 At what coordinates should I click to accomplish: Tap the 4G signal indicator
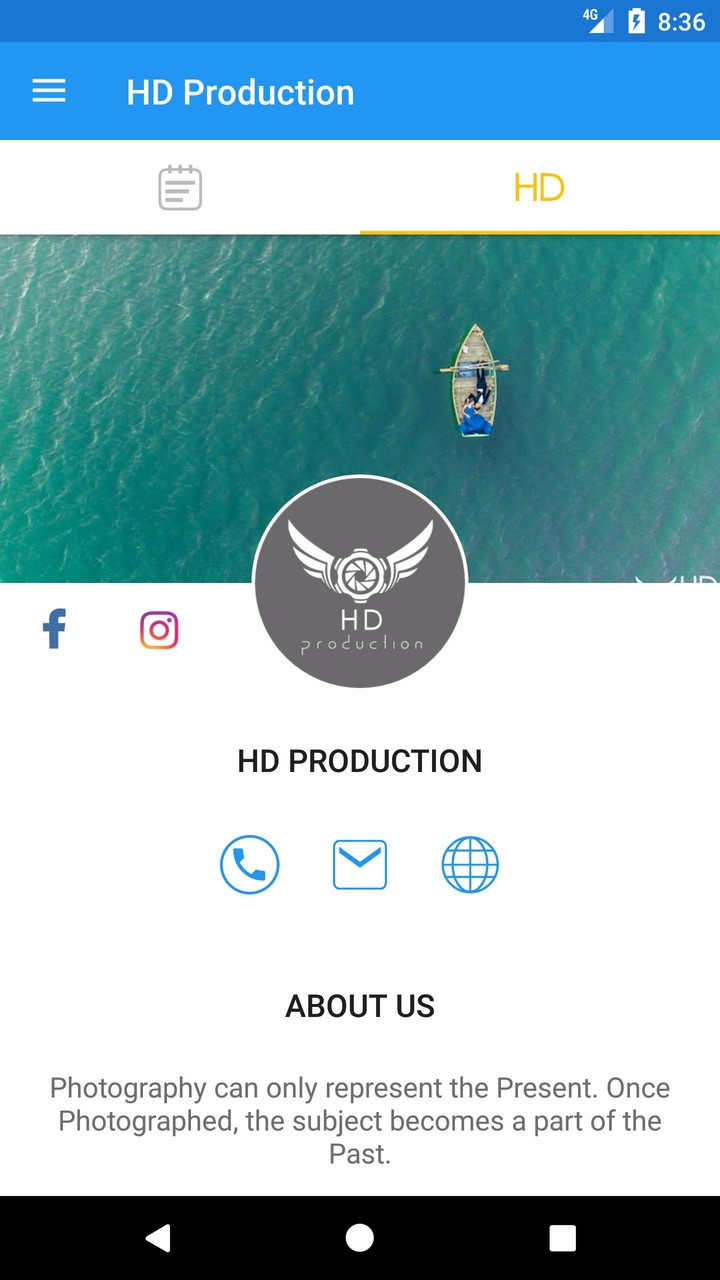601,20
